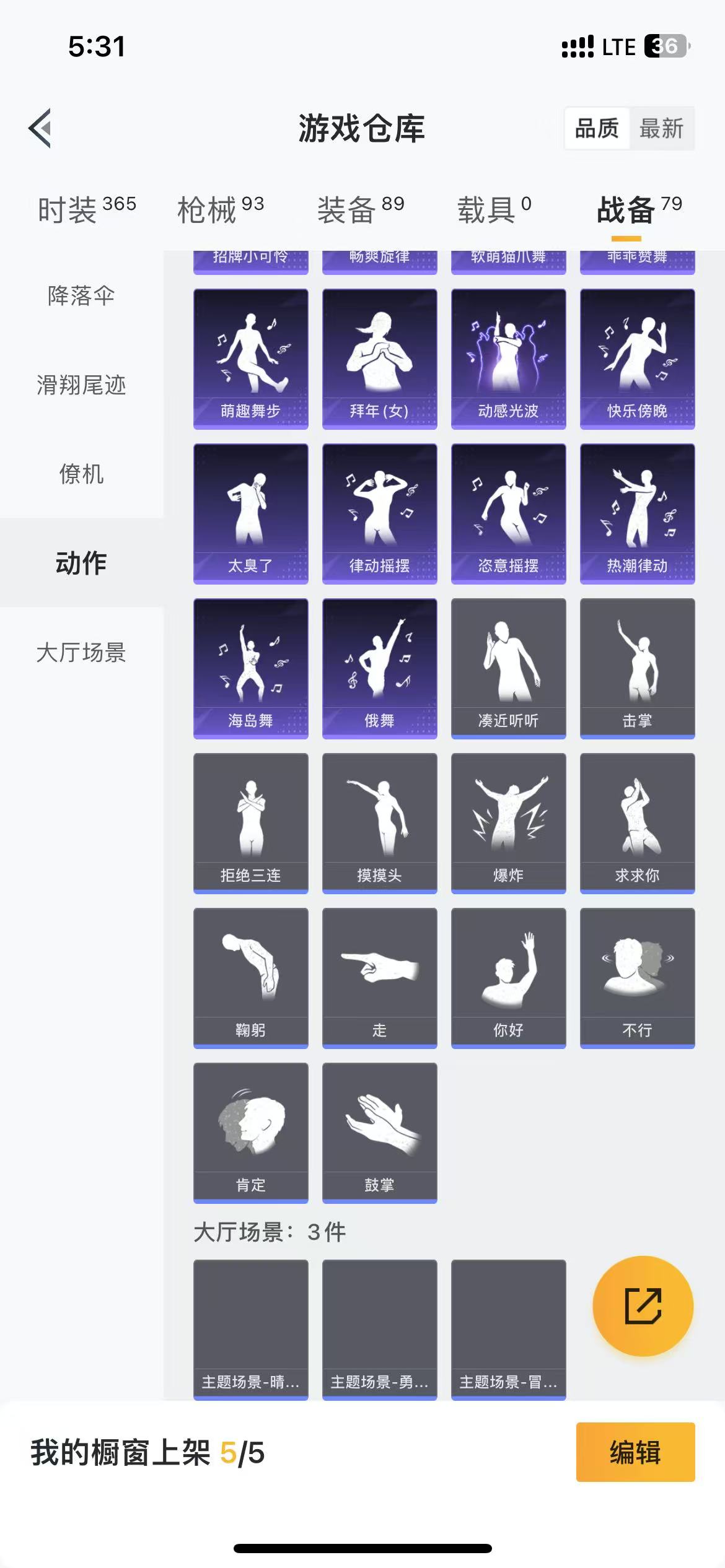This screenshot has width=725, height=1568.
Task: Select 降落伞 in the side menu
Action: [x=81, y=295]
